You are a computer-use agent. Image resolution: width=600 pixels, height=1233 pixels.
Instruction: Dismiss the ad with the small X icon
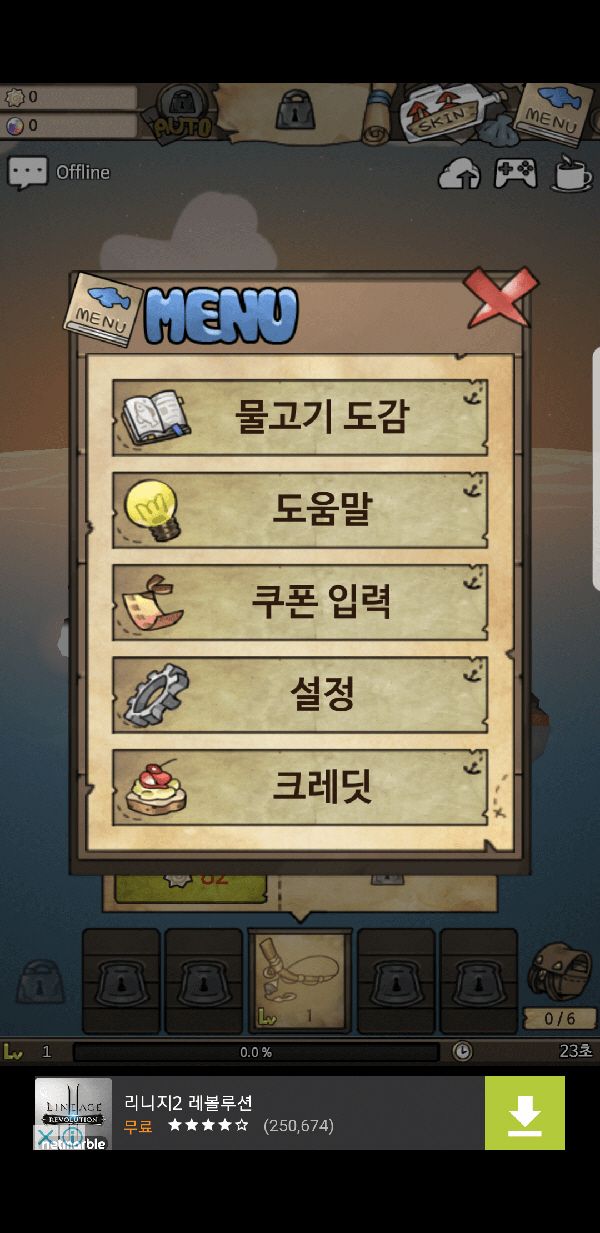[46, 1136]
